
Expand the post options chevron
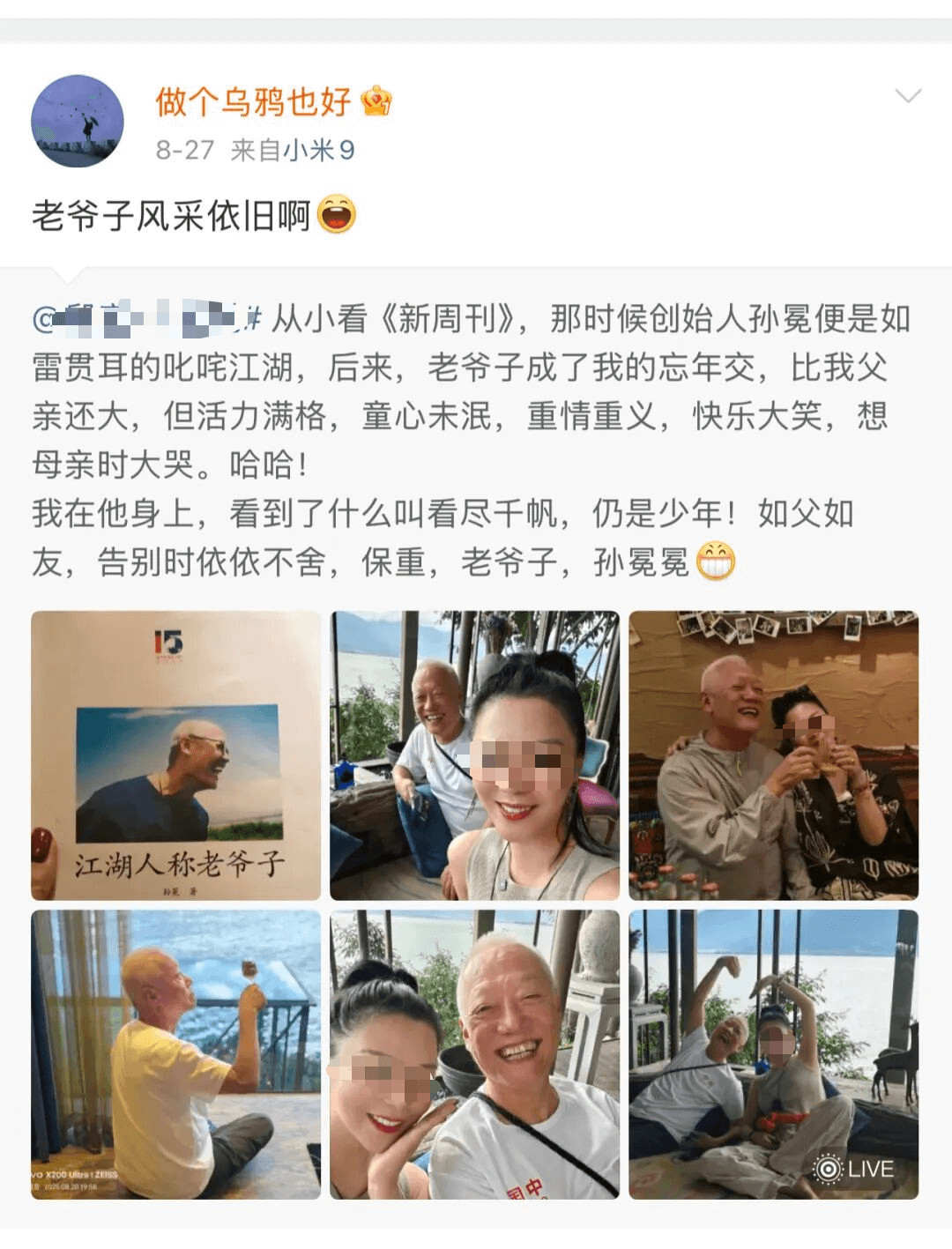[x=907, y=96]
